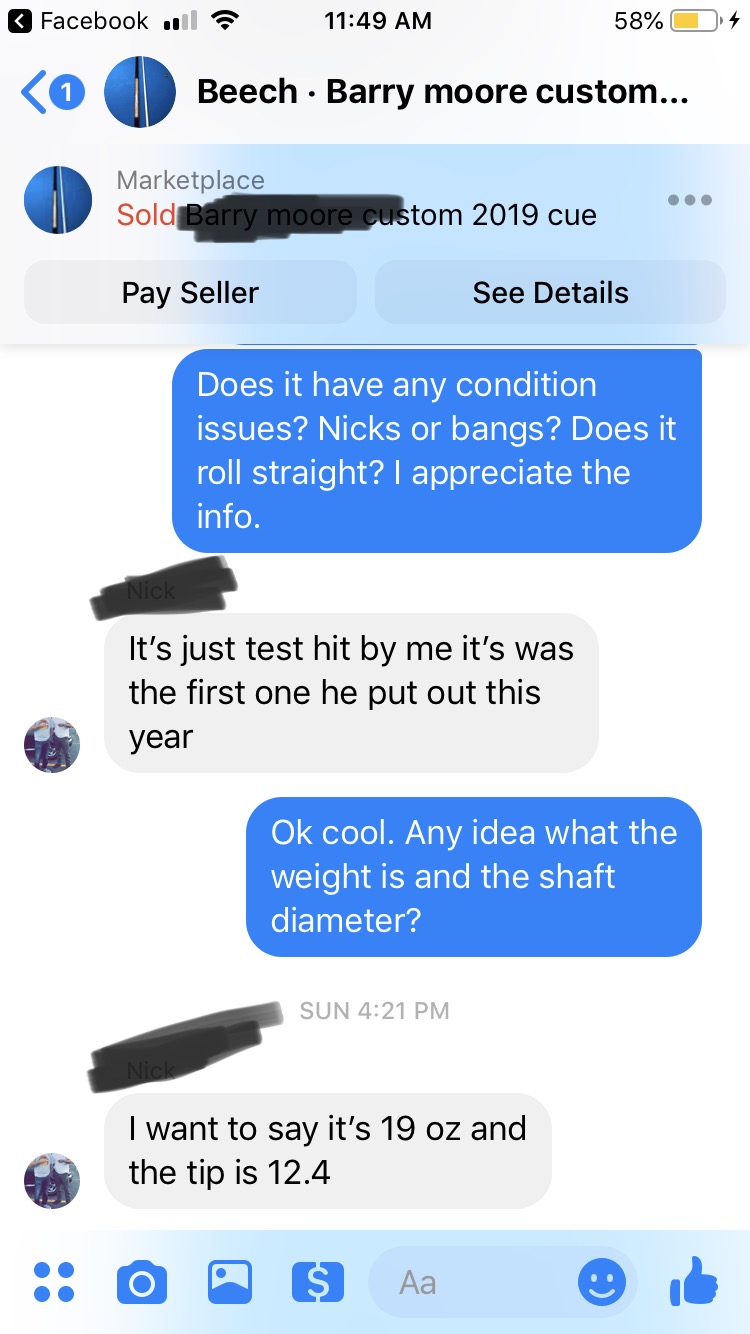This screenshot has height=1334, width=750.
Task: Open the camera to take a photo
Action: [x=142, y=1281]
